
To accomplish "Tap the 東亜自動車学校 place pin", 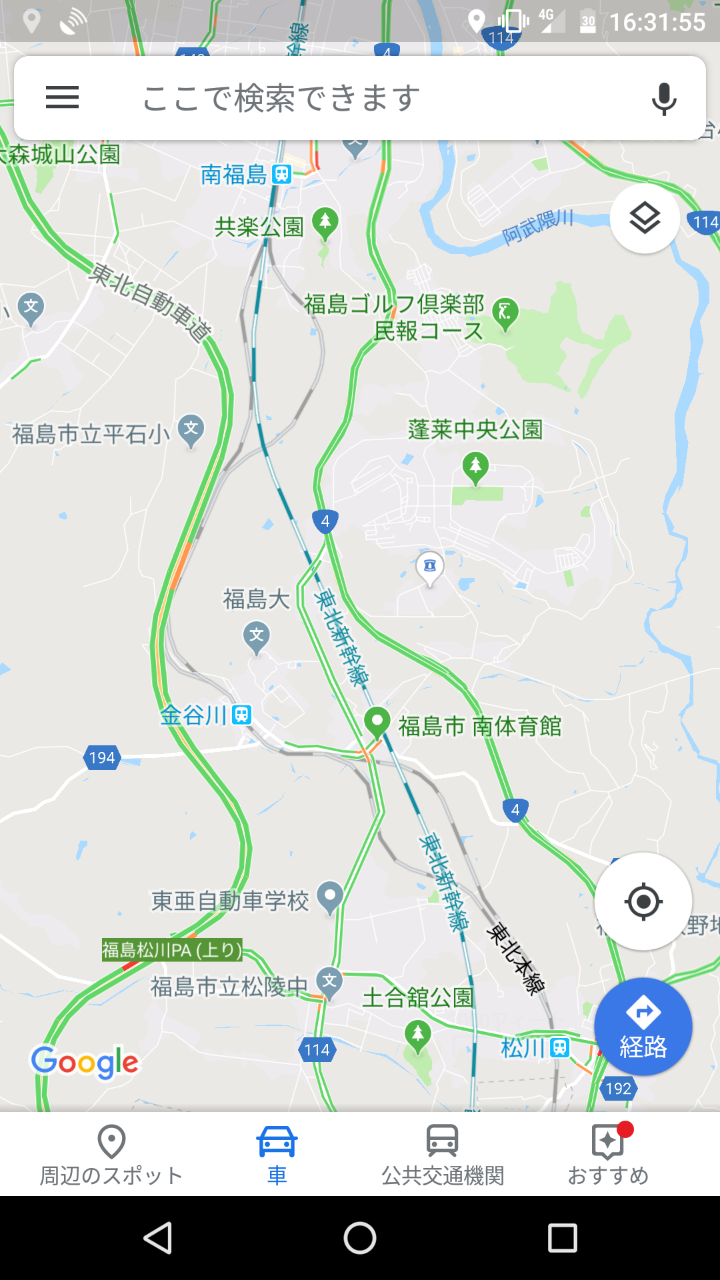I will [329, 898].
